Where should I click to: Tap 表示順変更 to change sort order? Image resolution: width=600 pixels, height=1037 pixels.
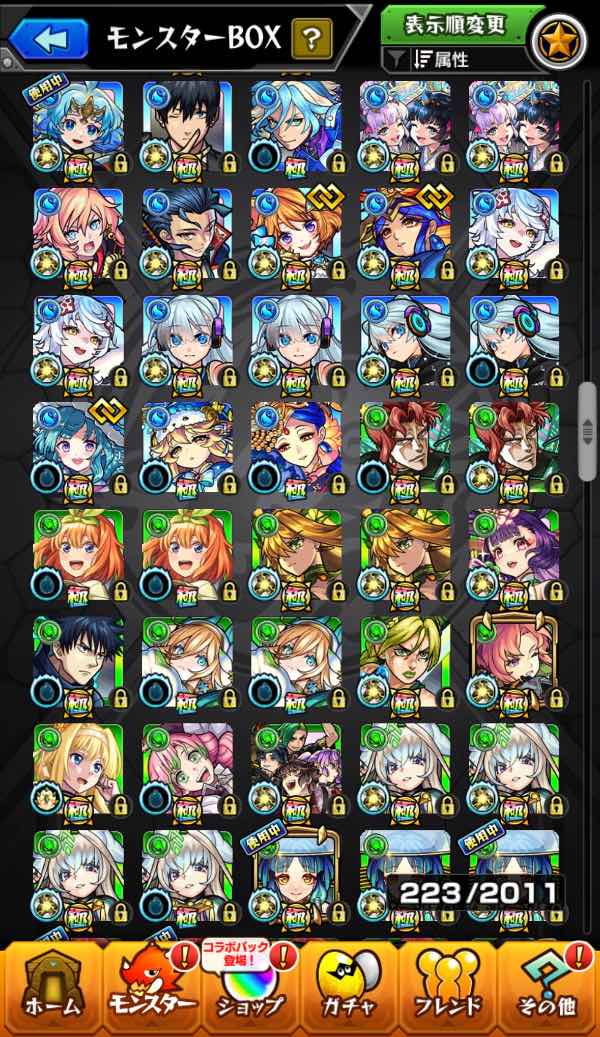(454, 24)
